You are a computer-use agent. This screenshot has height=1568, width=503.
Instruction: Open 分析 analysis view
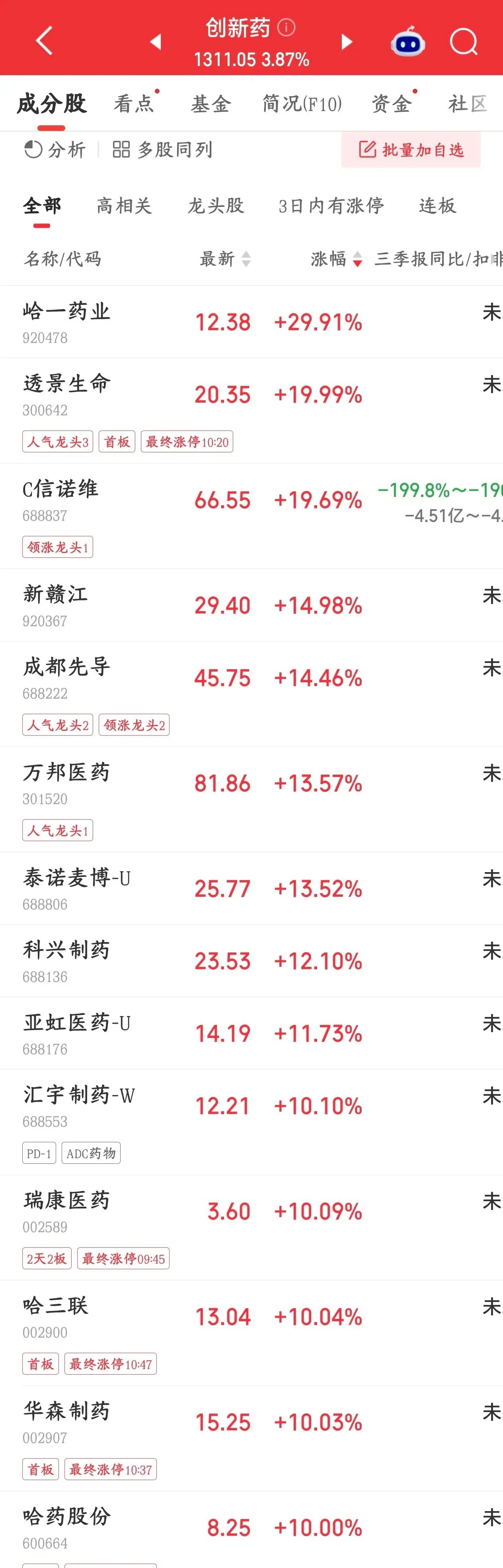pos(55,149)
